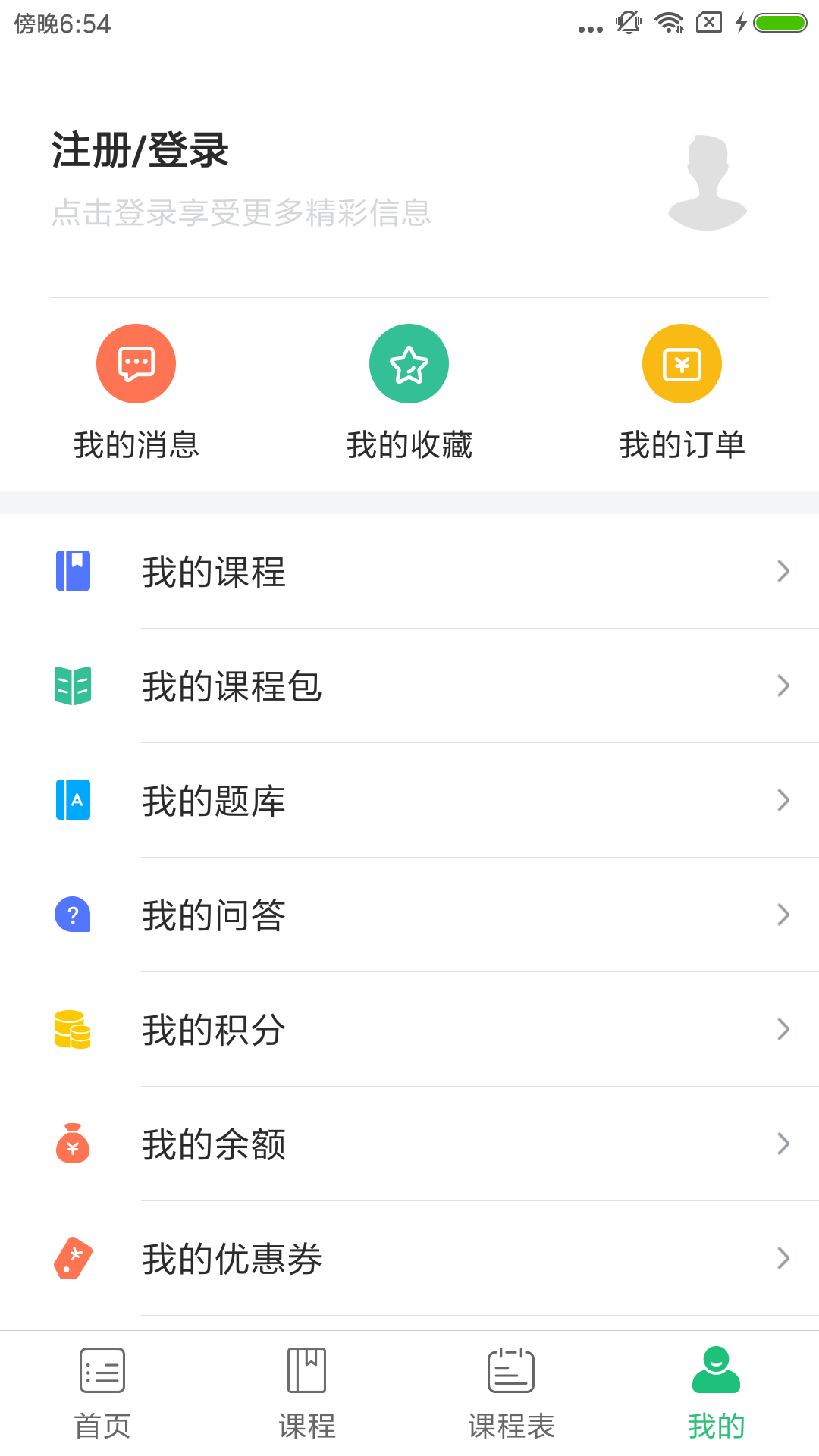Viewport: 819px width, 1456px height.
Task: Switch to the 课程 tab
Action: click(x=307, y=1394)
